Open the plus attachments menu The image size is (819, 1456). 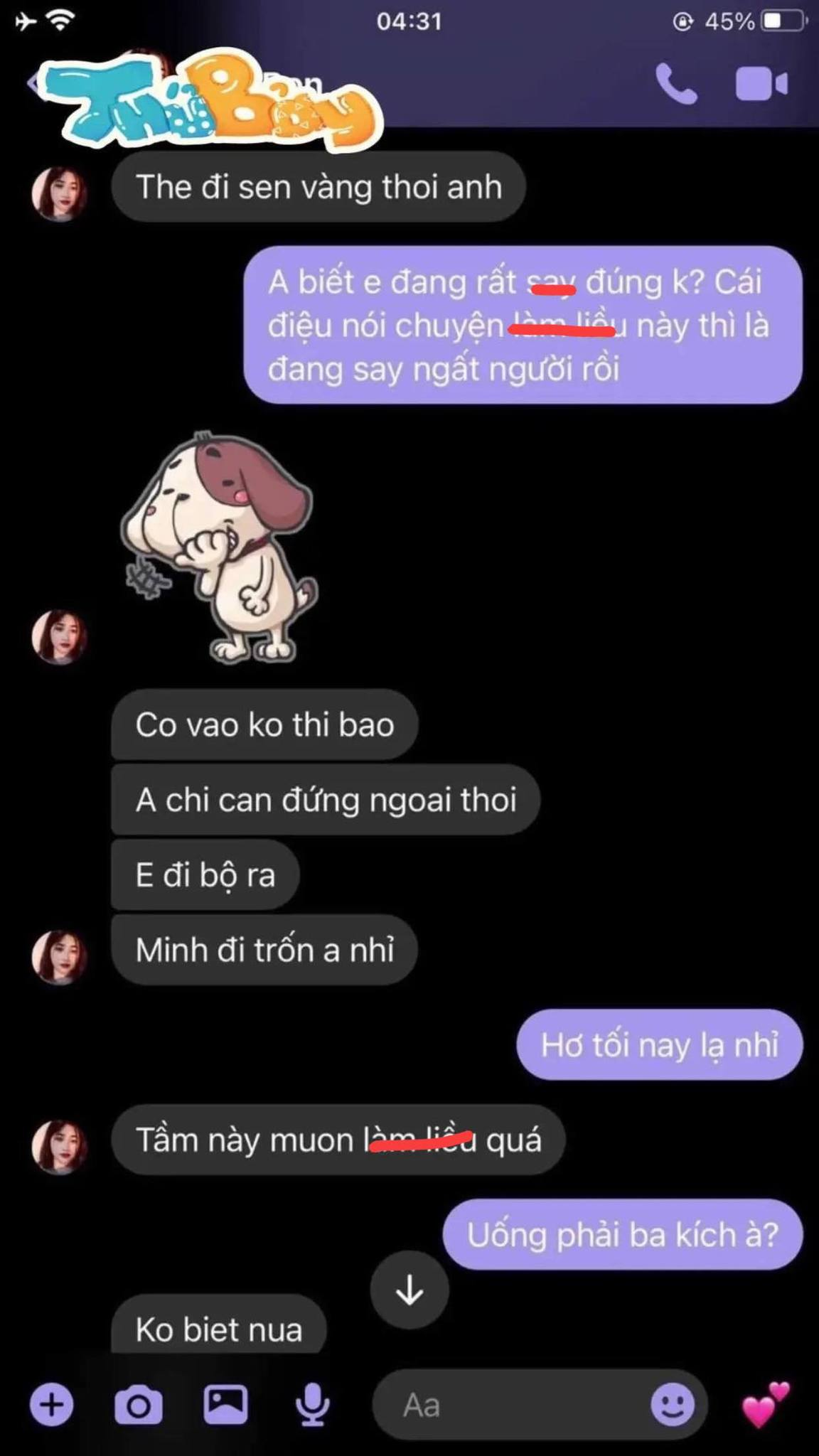click(51, 1404)
